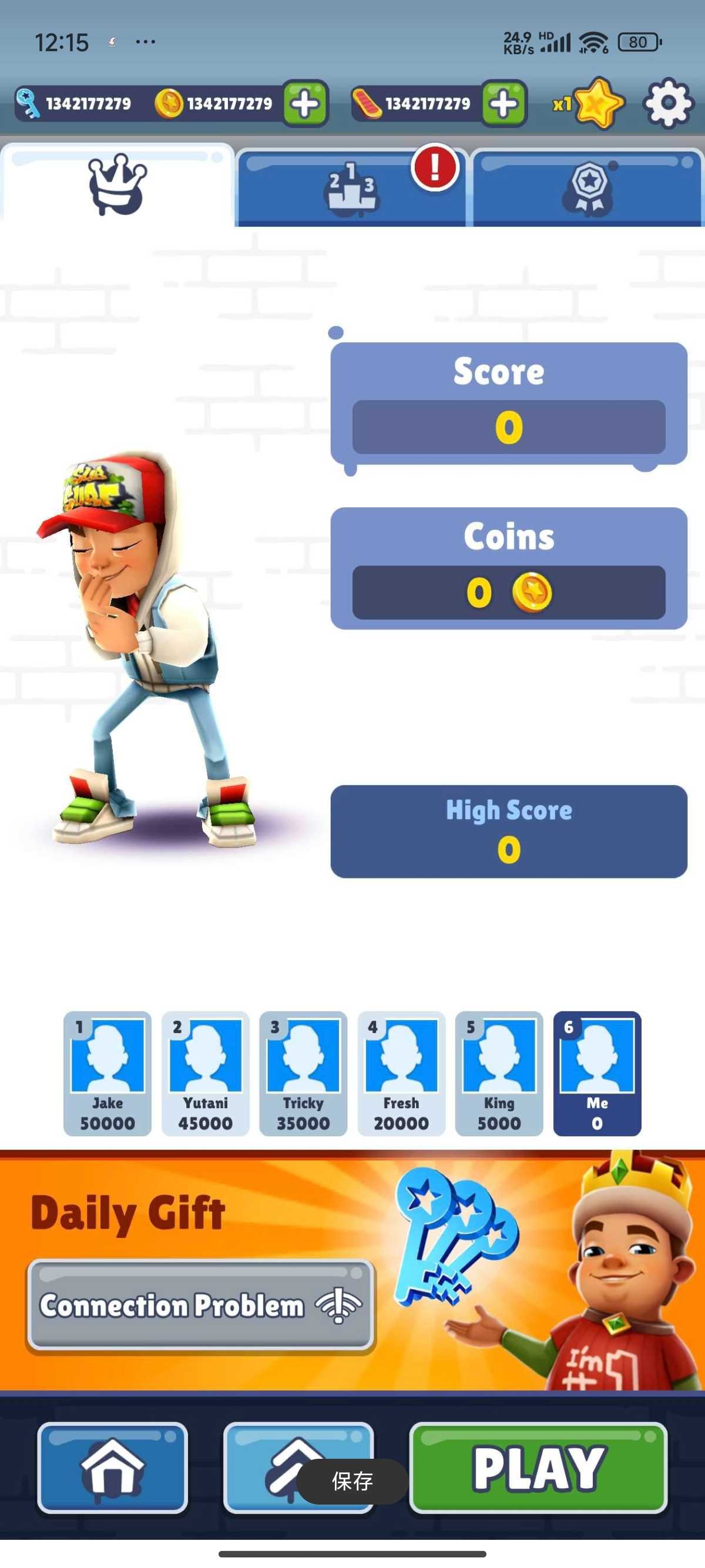Tap the Connection Problem daily gift button
Screen dimensions: 705x1568
tap(201, 1305)
